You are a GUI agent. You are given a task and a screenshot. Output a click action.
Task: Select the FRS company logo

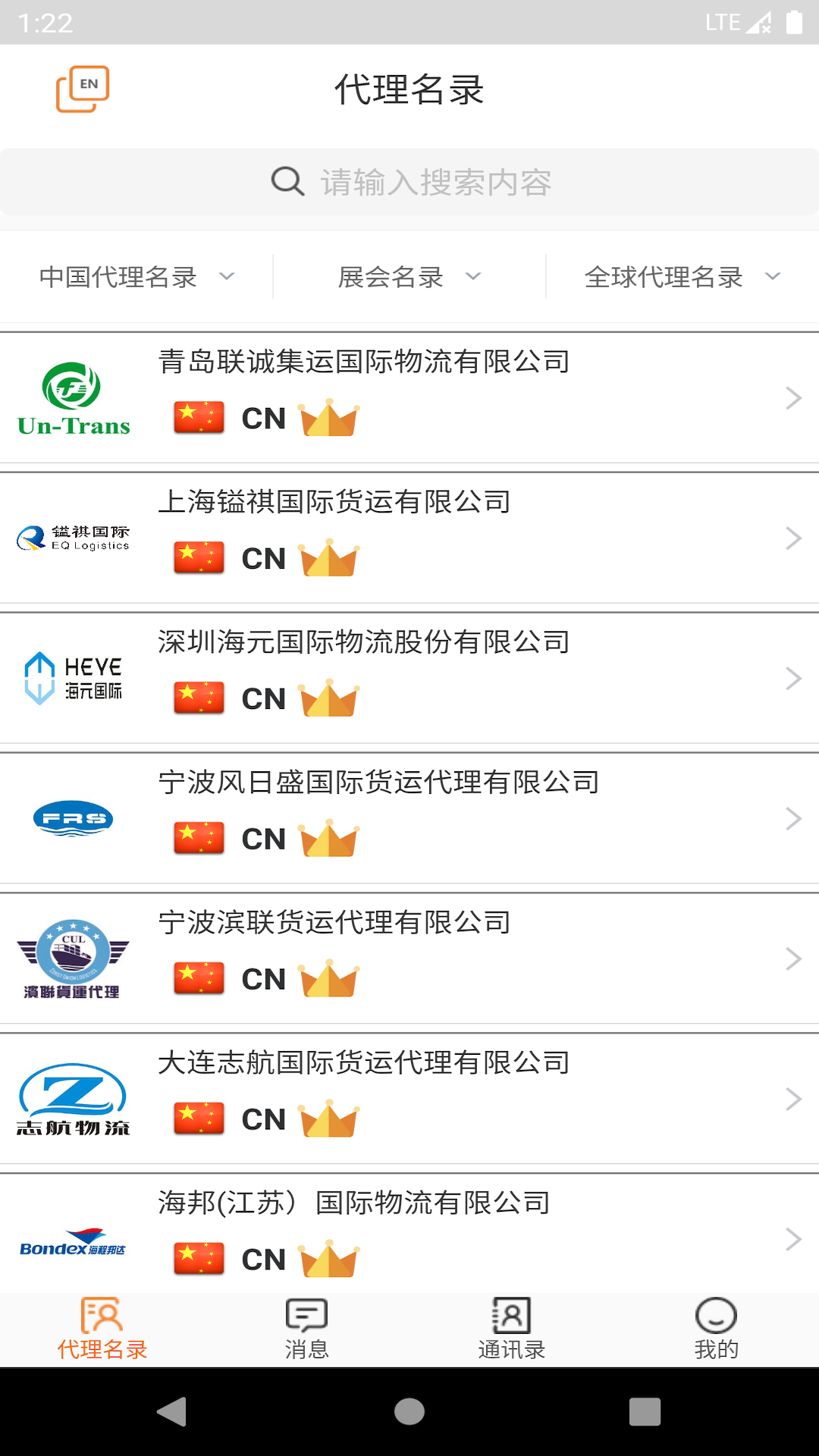(74, 817)
